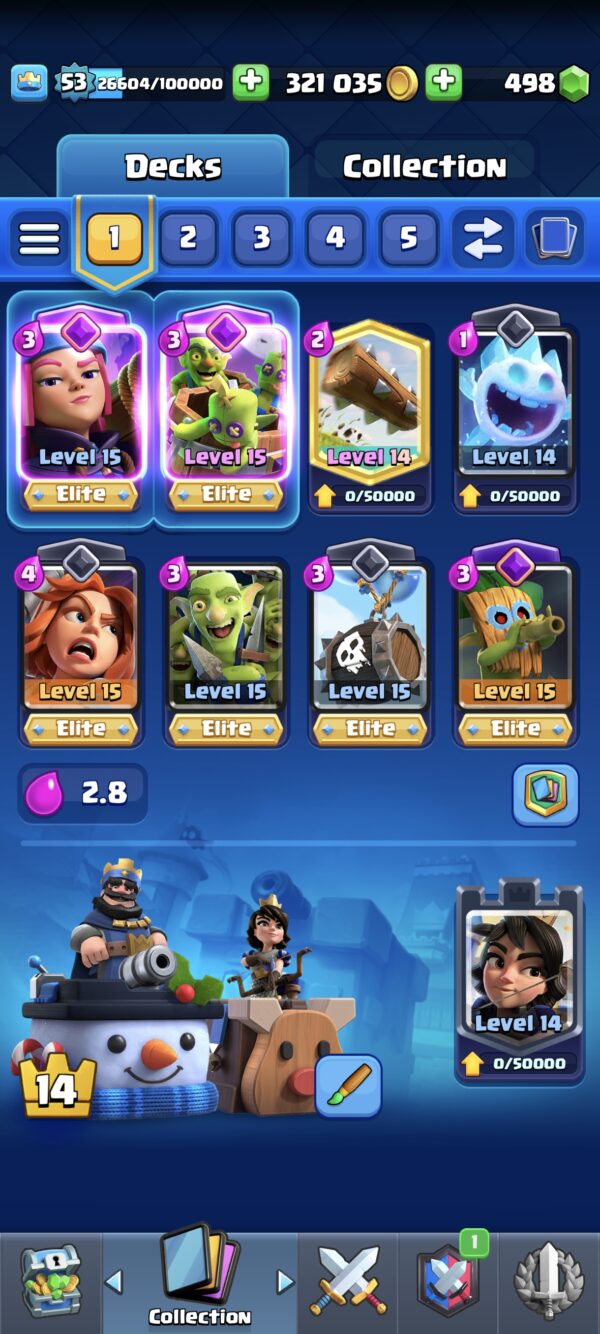Go to the Battle crossed swords tab
The width and height of the screenshot is (600, 1334).
pyautogui.click(x=347, y=1281)
